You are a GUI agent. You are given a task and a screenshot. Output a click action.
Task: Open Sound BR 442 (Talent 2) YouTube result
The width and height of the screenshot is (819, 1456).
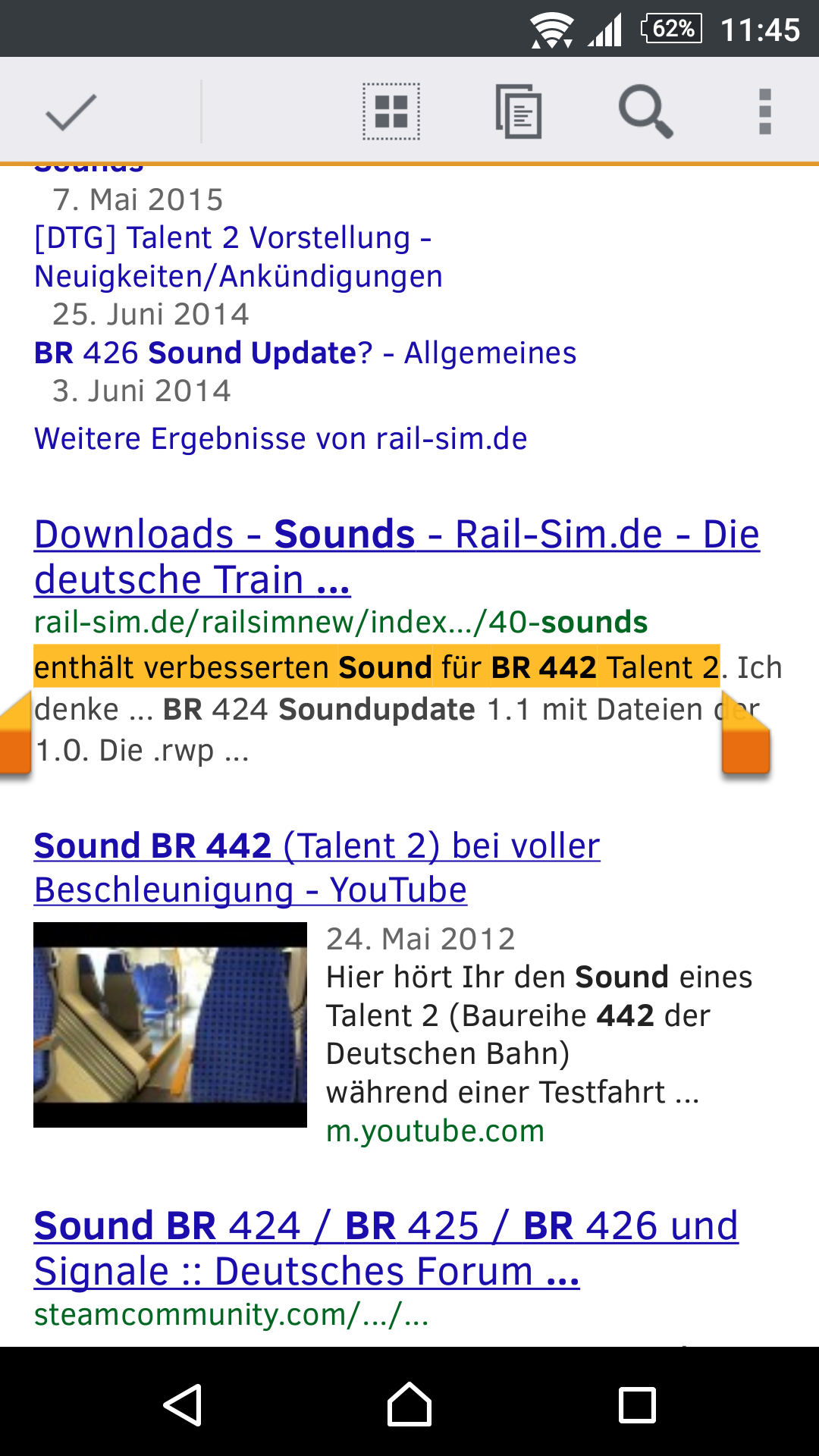pyautogui.click(x=317, y=868)
